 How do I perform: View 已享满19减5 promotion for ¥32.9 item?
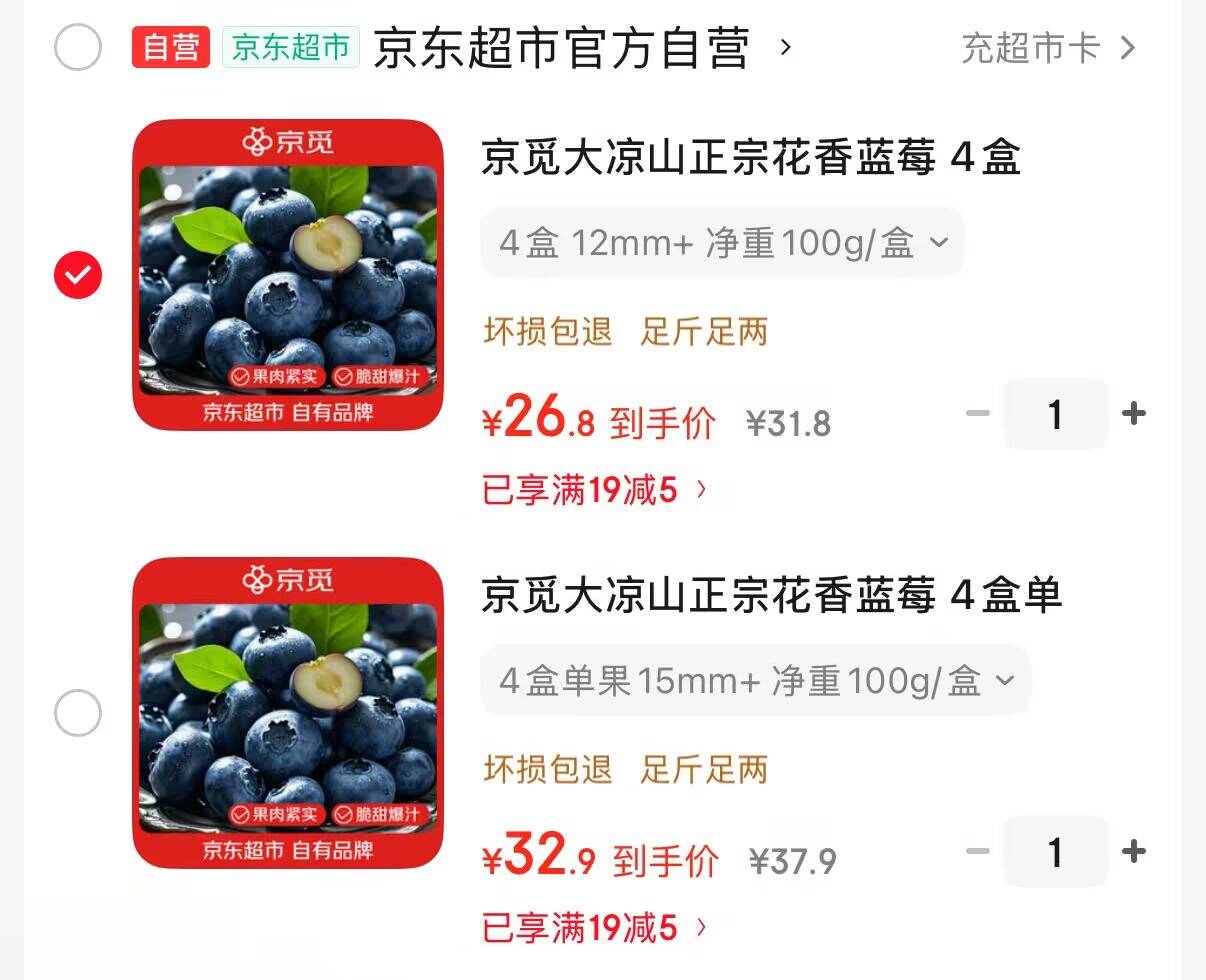[x=595, y=929]
